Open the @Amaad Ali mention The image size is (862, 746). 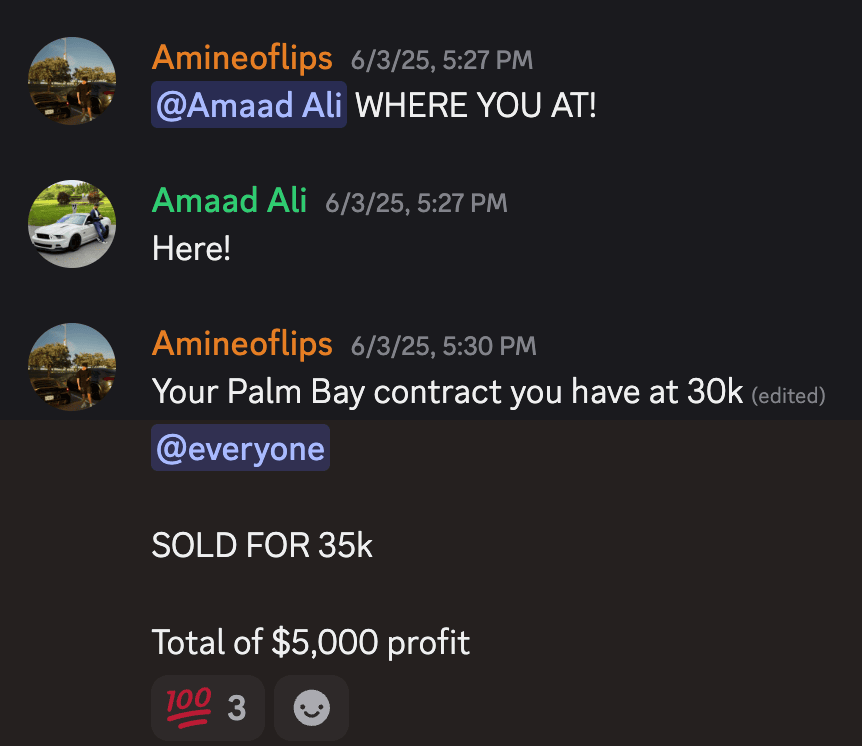(x=249, y=105)
